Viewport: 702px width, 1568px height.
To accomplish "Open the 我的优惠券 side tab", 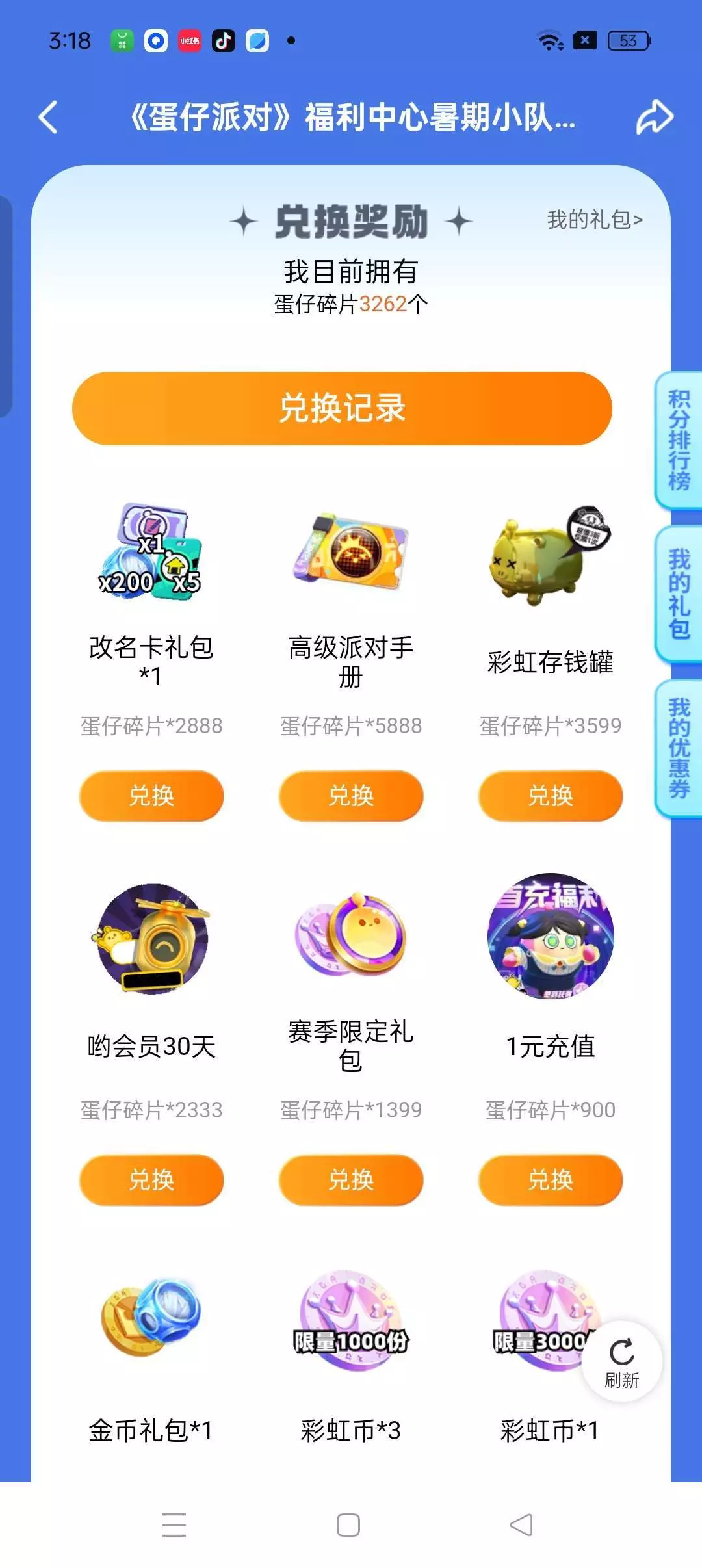I will click(679, 748).
